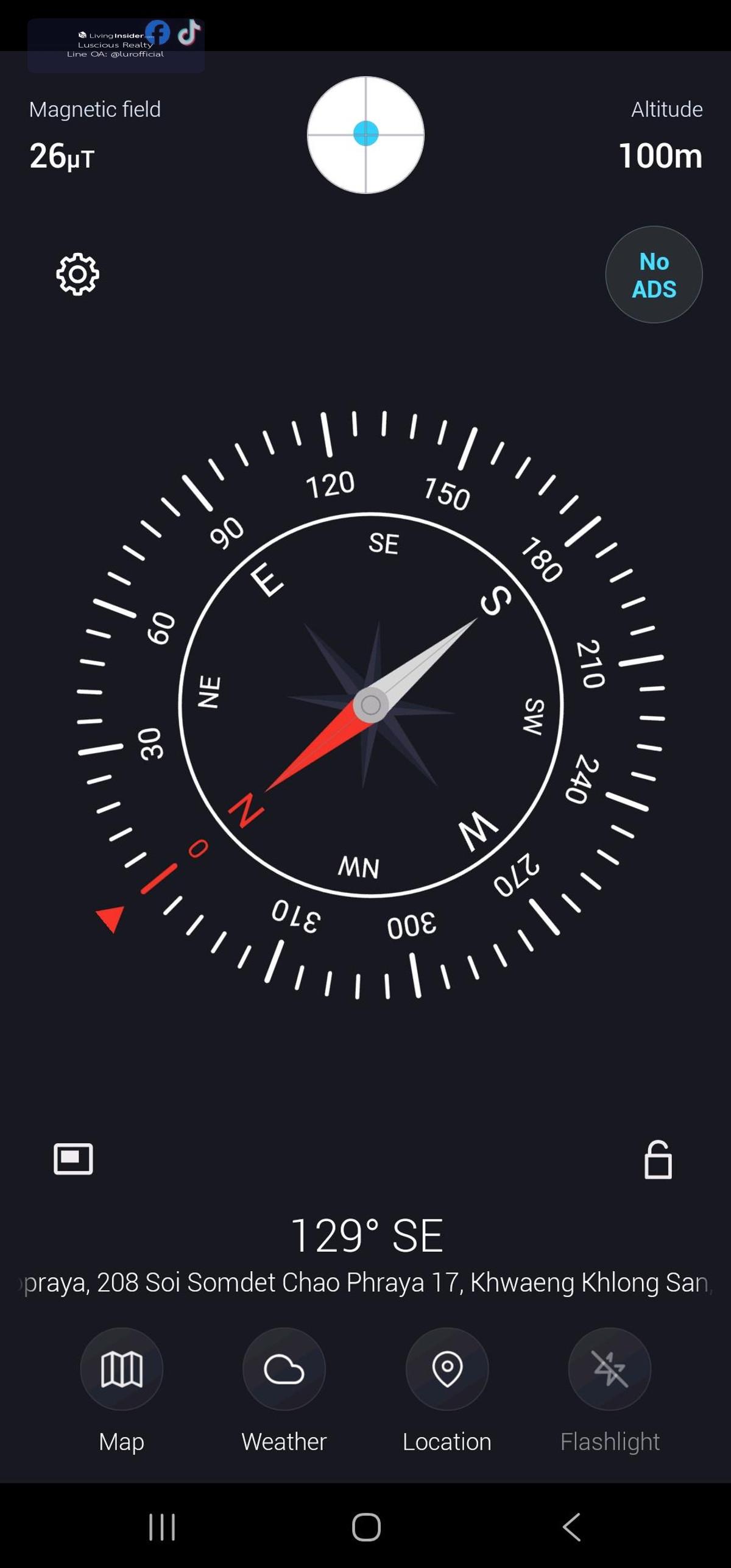Image resolution: width=731 pixels, height=1568 pixels.
Task: Go back using the navigation bar
Action: tap(571, 1527)
